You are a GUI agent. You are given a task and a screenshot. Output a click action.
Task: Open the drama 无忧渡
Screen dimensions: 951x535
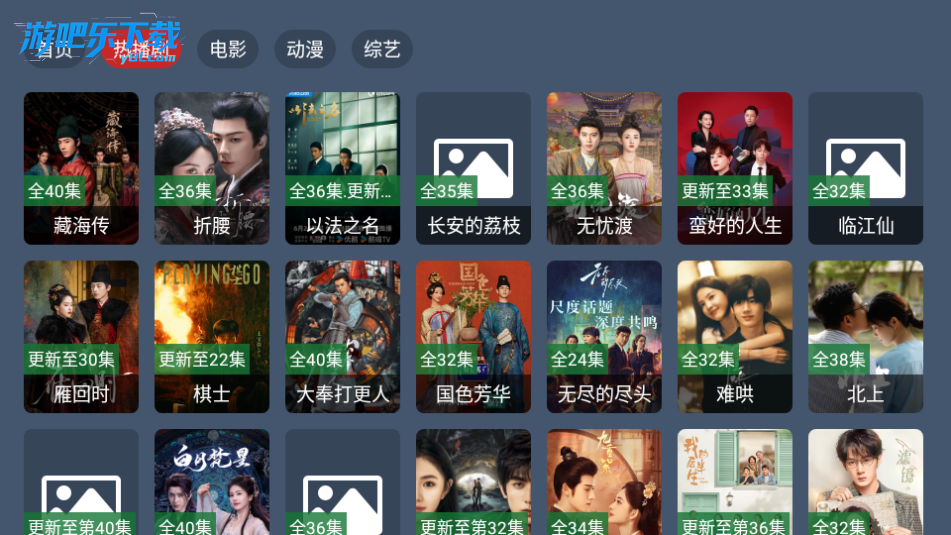pos(604,168)
